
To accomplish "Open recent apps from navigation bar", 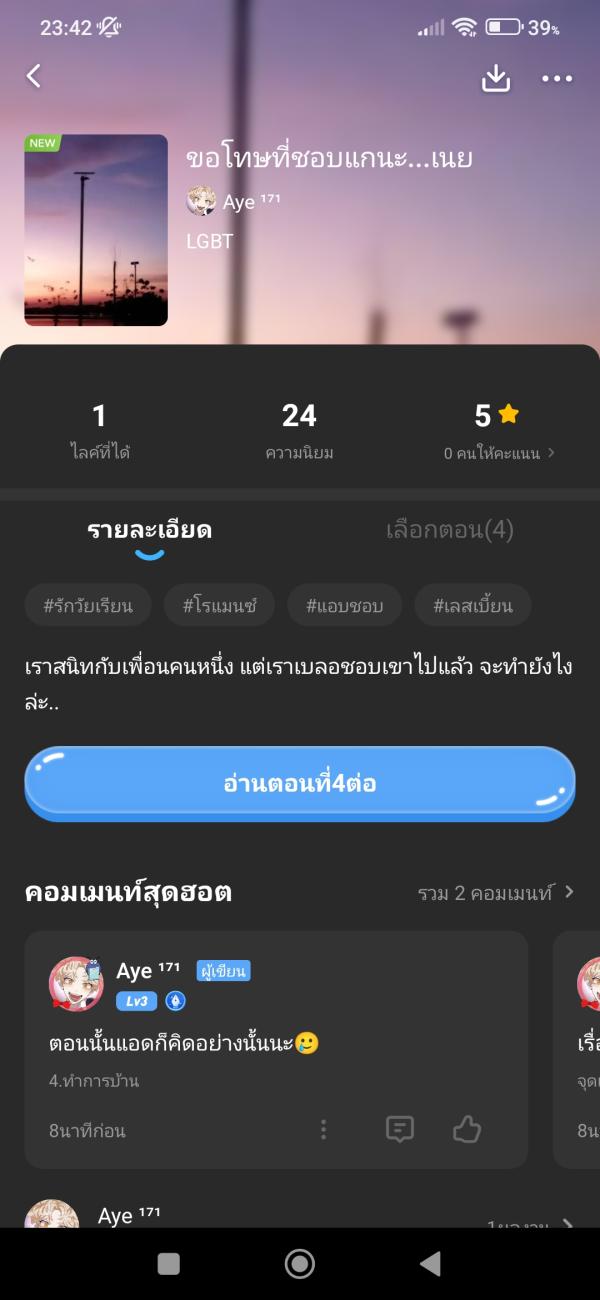I will click(x=169, y=1264).
